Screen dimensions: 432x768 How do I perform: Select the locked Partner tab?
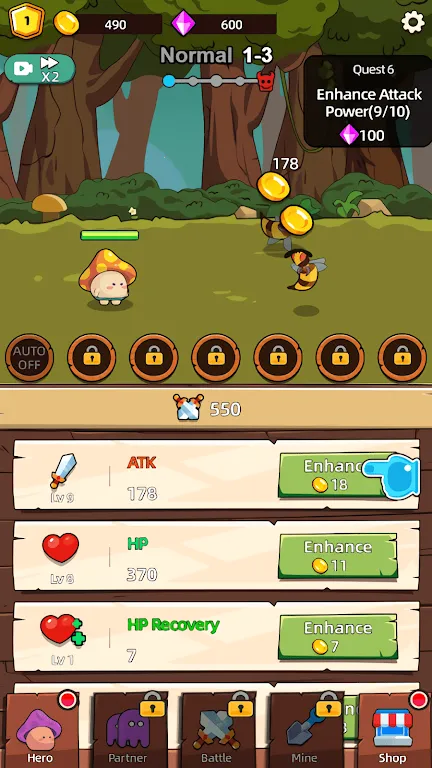point(128,731)
